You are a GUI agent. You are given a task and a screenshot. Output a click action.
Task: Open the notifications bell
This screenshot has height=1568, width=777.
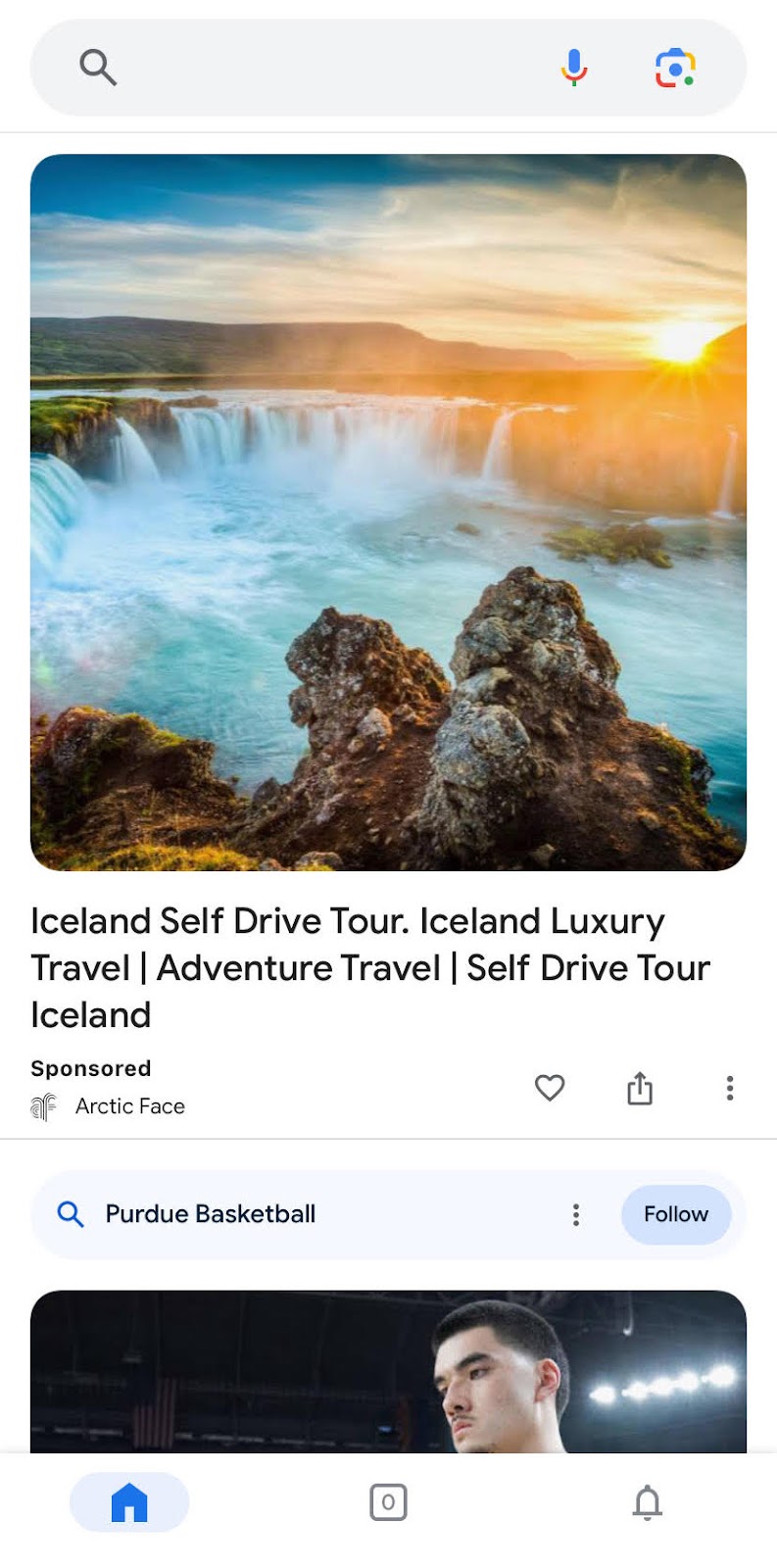[648, 1501]
